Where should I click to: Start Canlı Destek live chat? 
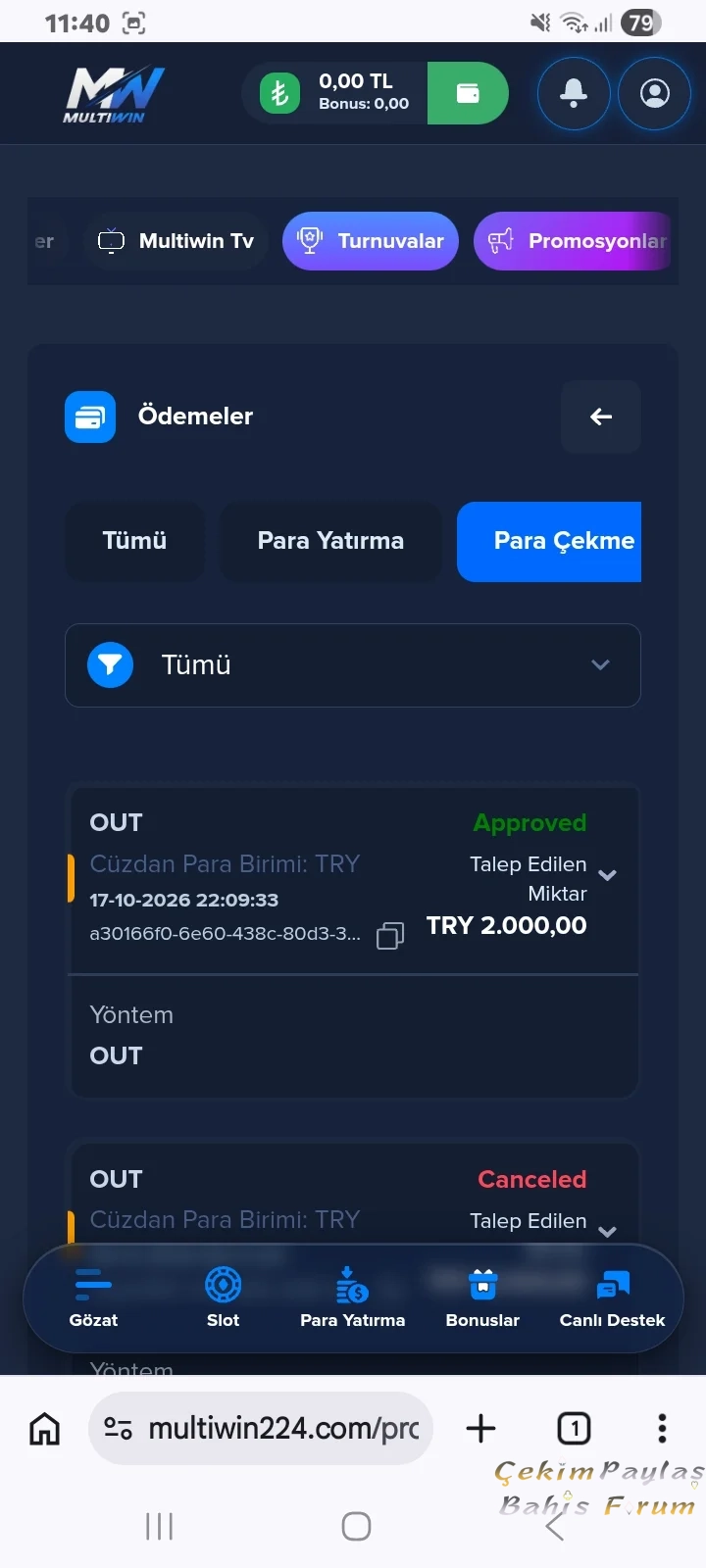(x=612, y=1298)
